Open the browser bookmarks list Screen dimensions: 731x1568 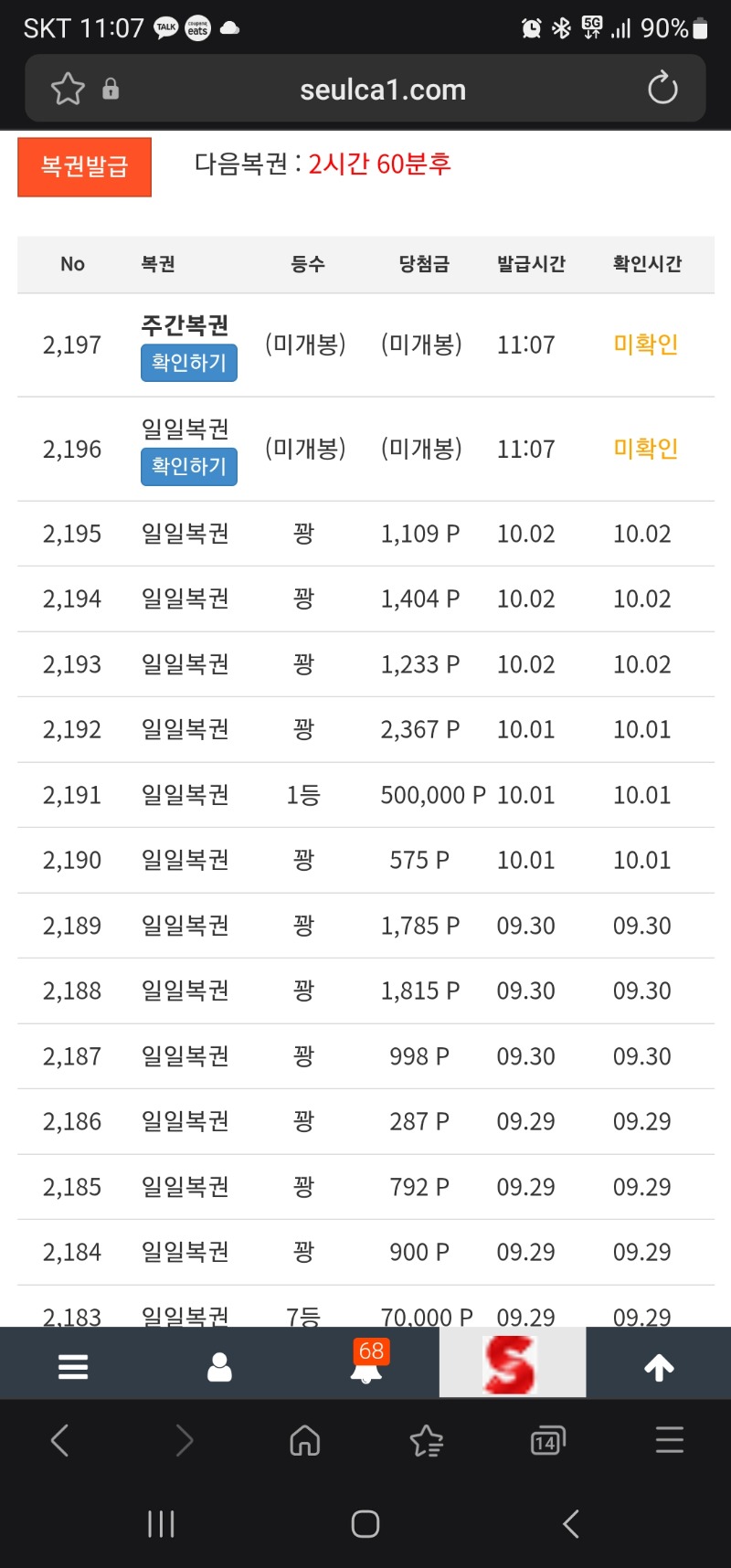tap(426, 1441)
